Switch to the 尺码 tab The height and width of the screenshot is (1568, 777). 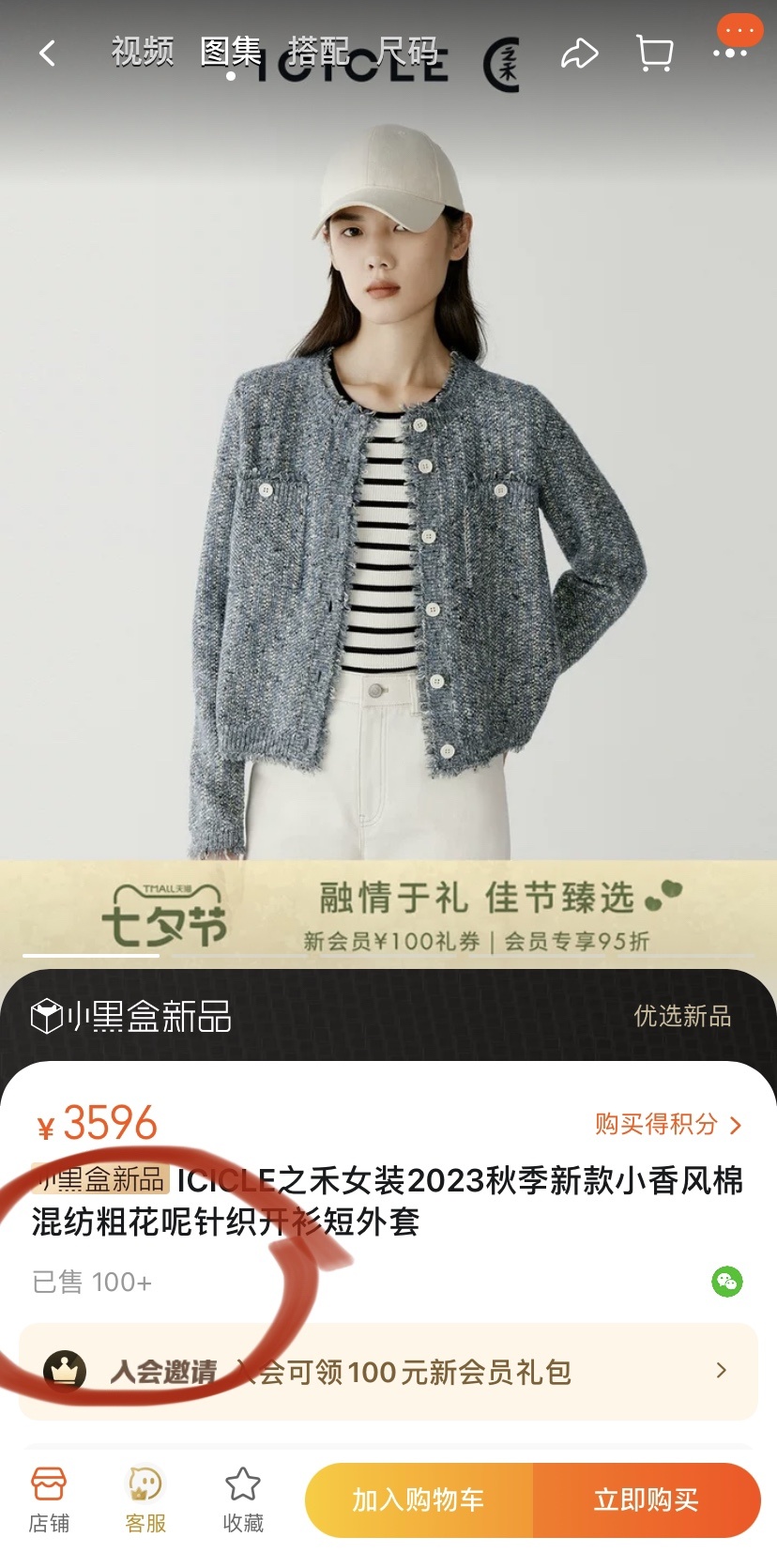[408, 52]
